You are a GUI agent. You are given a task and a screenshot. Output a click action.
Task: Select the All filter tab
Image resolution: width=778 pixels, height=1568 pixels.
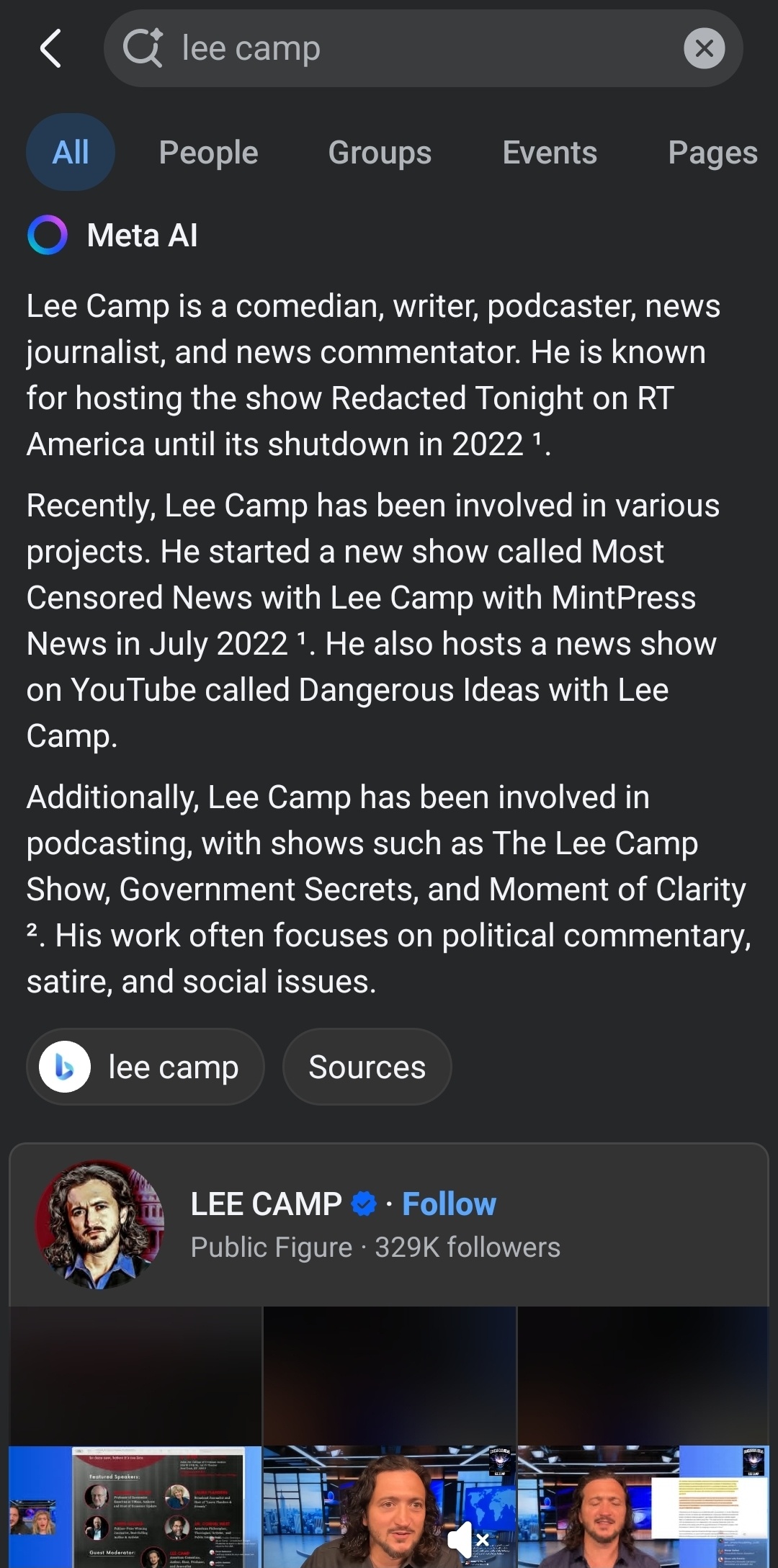click(x=71, y=152)
